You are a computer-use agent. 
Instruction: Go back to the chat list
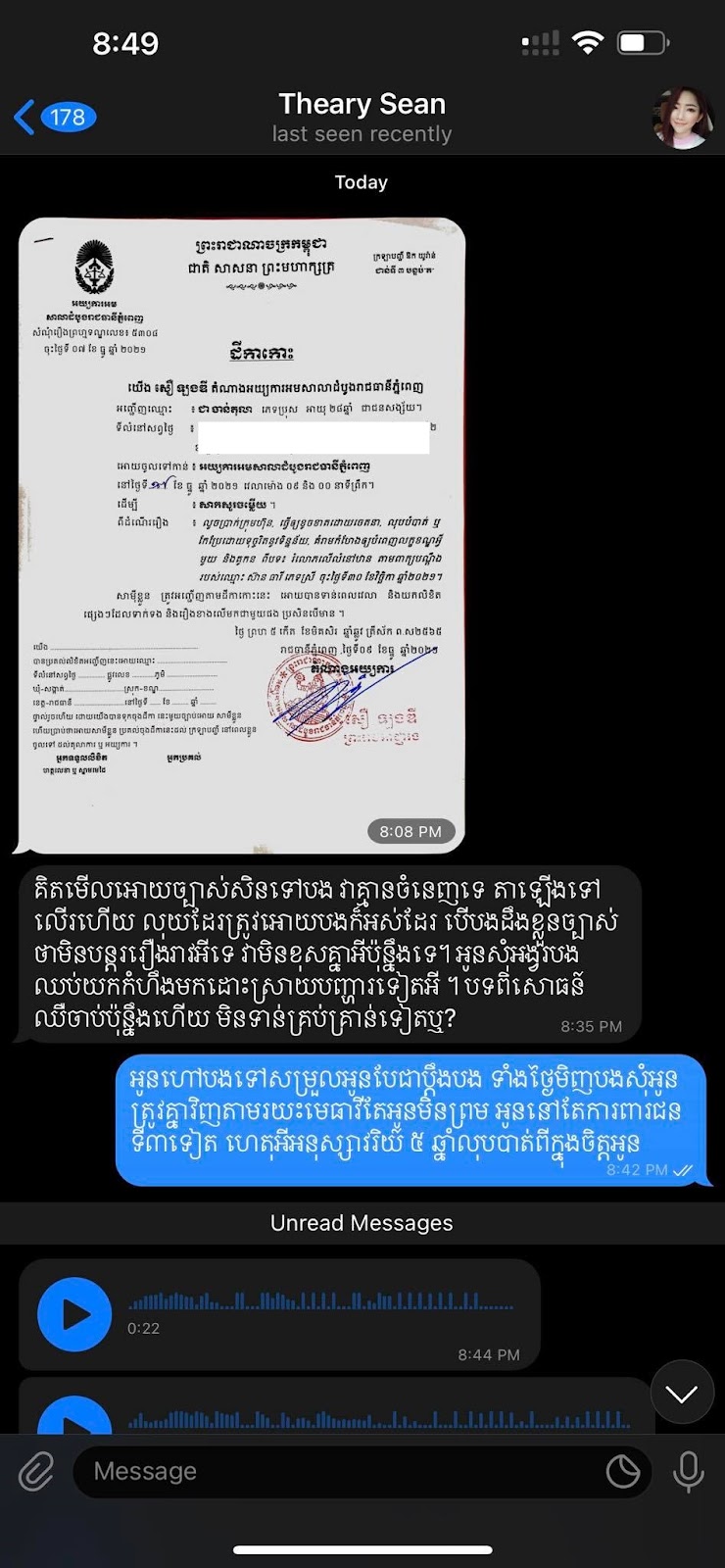[x=54, y=118]
